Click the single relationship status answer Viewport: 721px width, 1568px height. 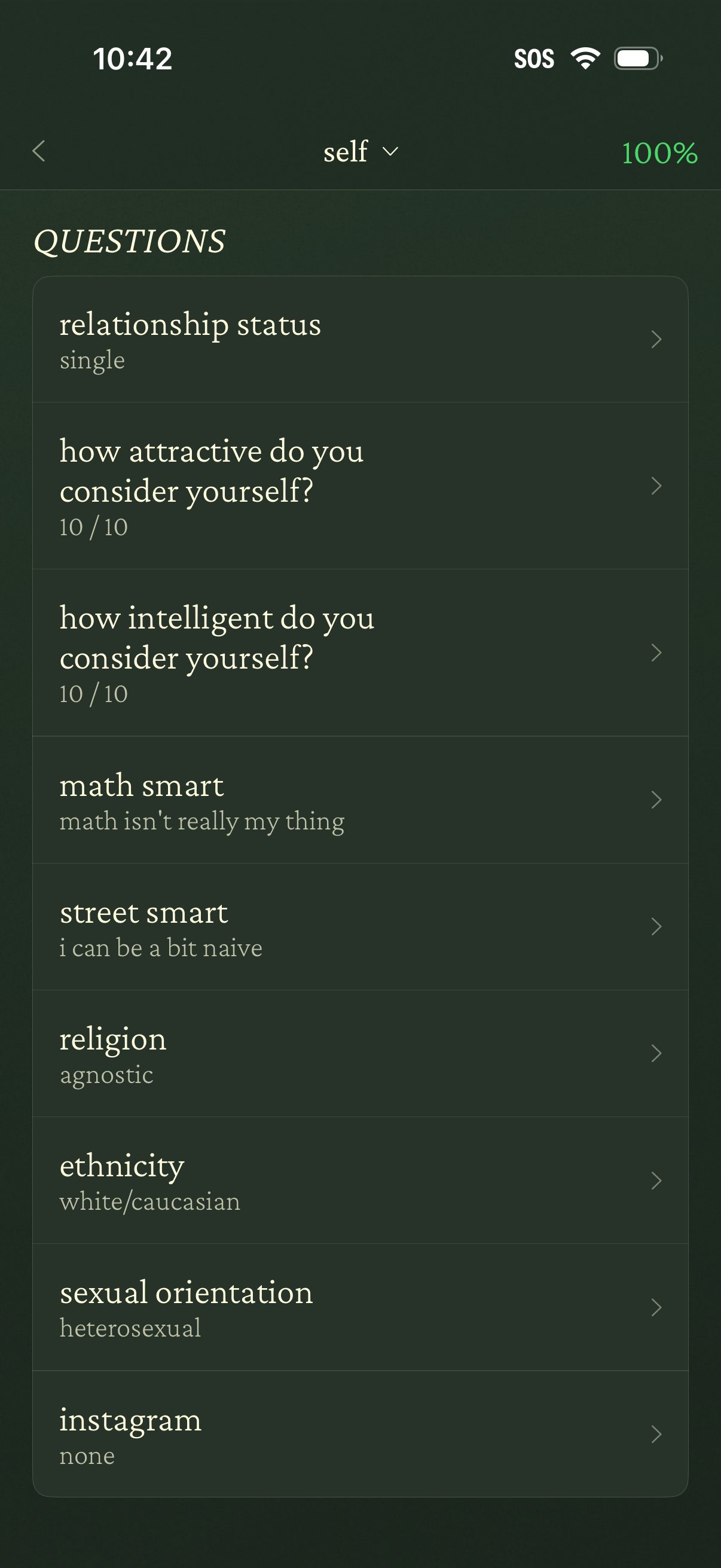(x=91, y=361)
